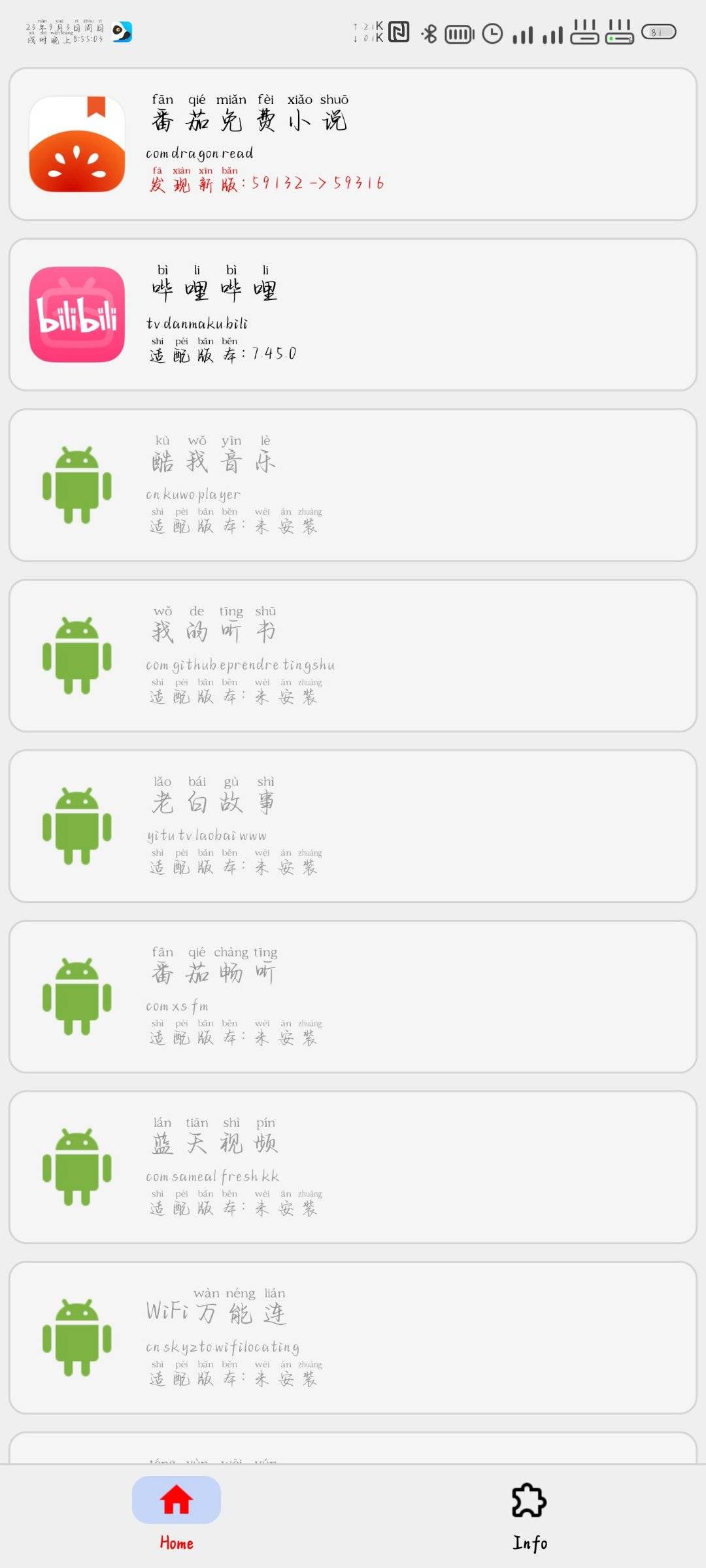Open the 我的听书 card

click(353, 655)
